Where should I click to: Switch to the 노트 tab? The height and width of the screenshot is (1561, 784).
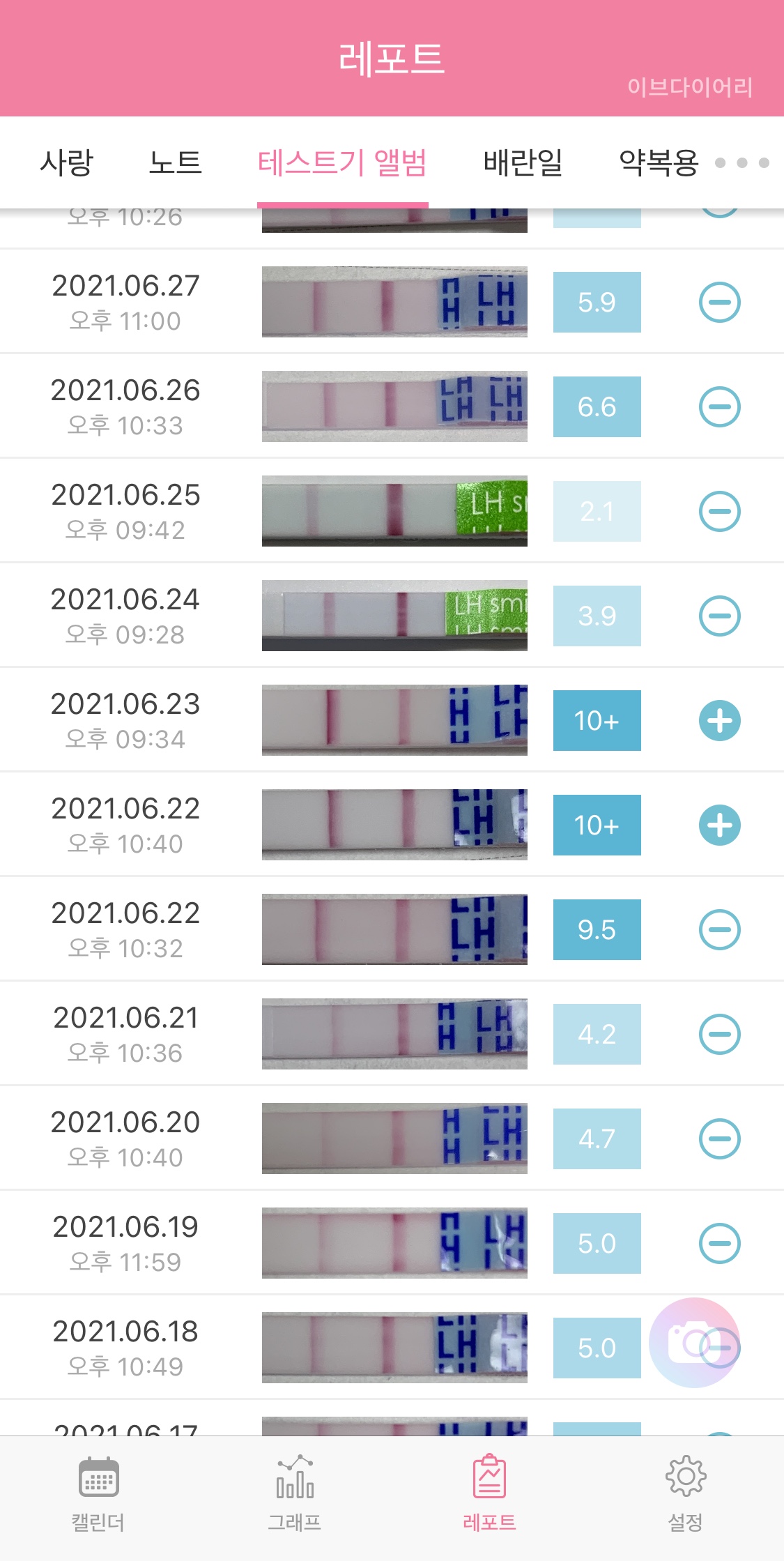coord(175,162)
